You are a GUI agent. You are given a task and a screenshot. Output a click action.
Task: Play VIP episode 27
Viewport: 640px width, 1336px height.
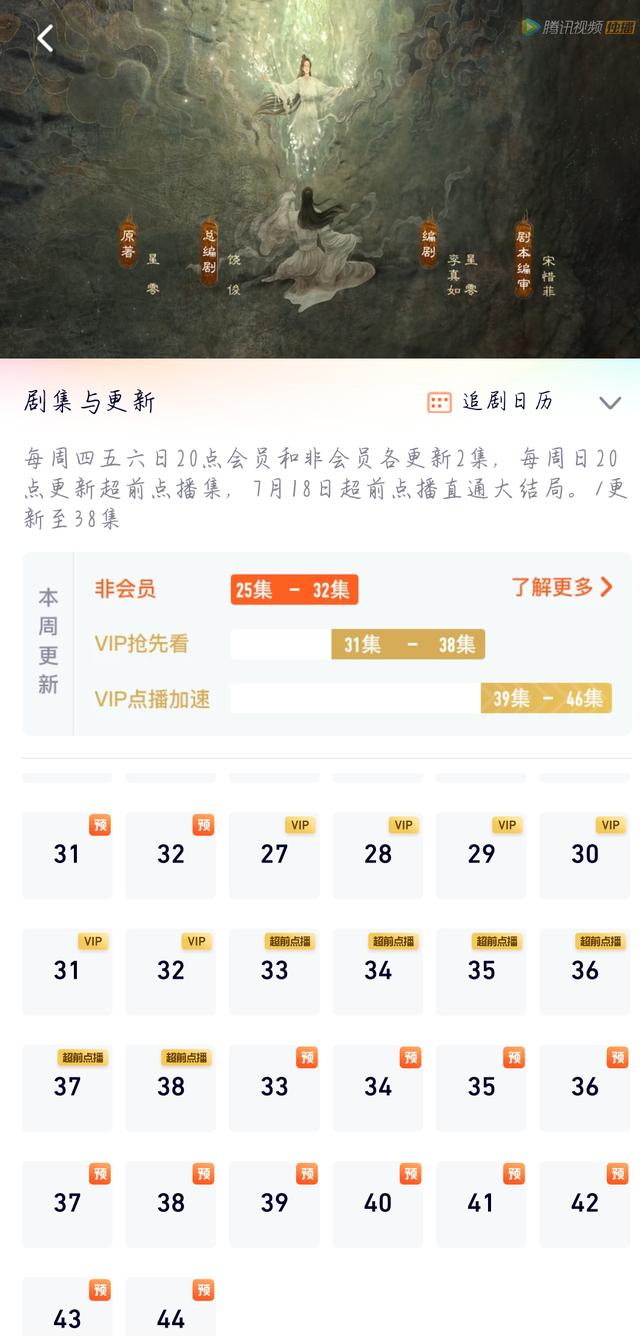274,854
